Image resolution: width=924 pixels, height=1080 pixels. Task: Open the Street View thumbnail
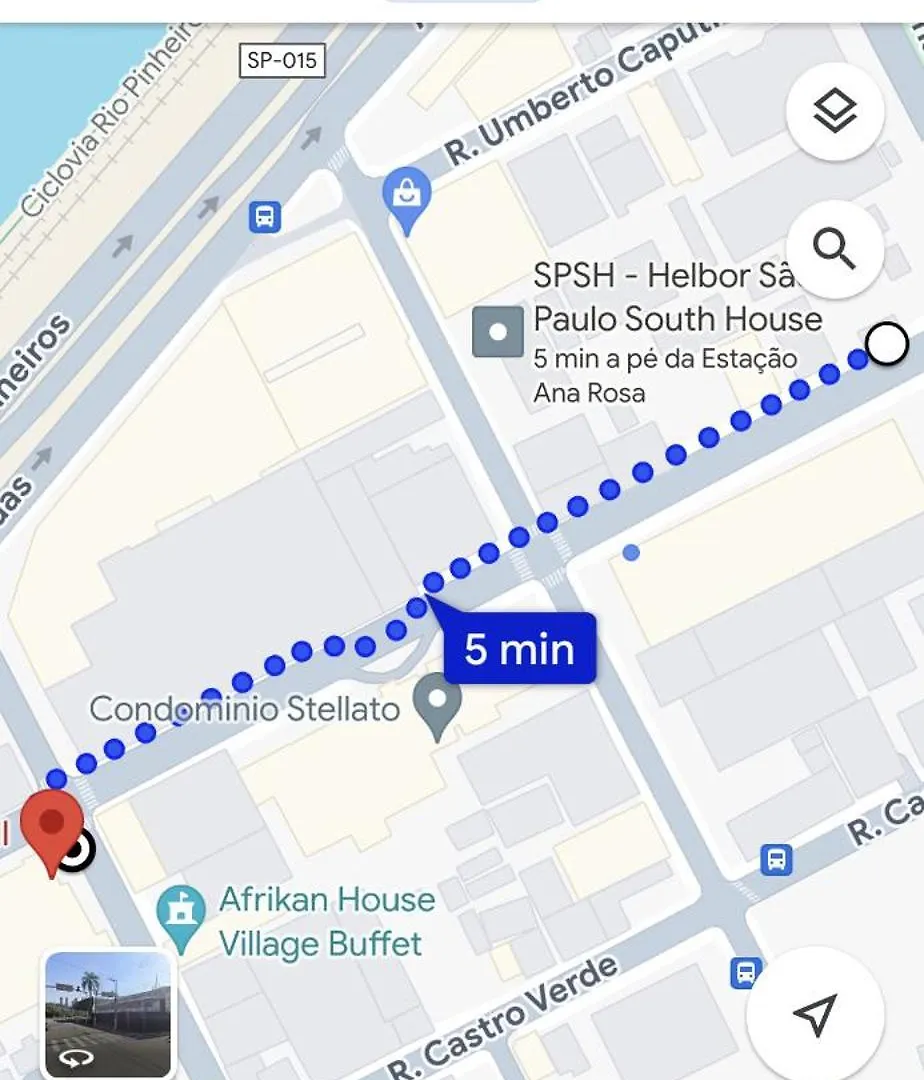tap(108, 1014)
